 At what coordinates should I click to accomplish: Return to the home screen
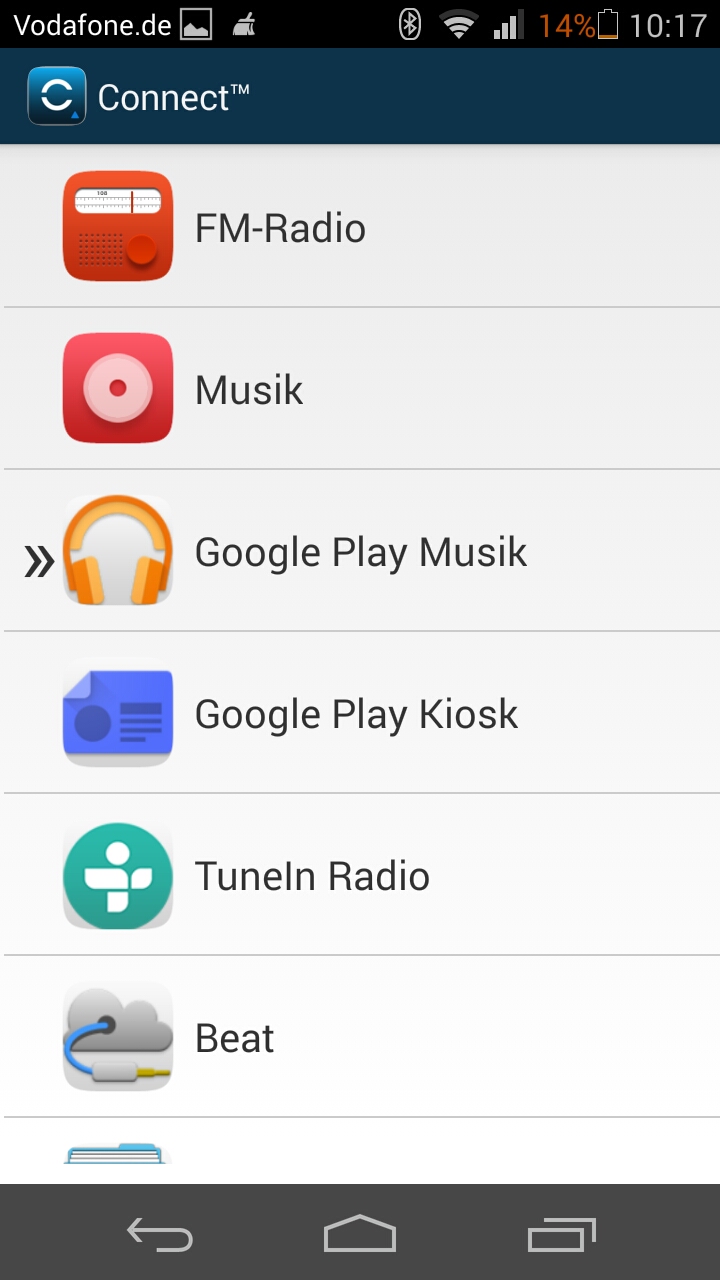[x=360, y=1234]
